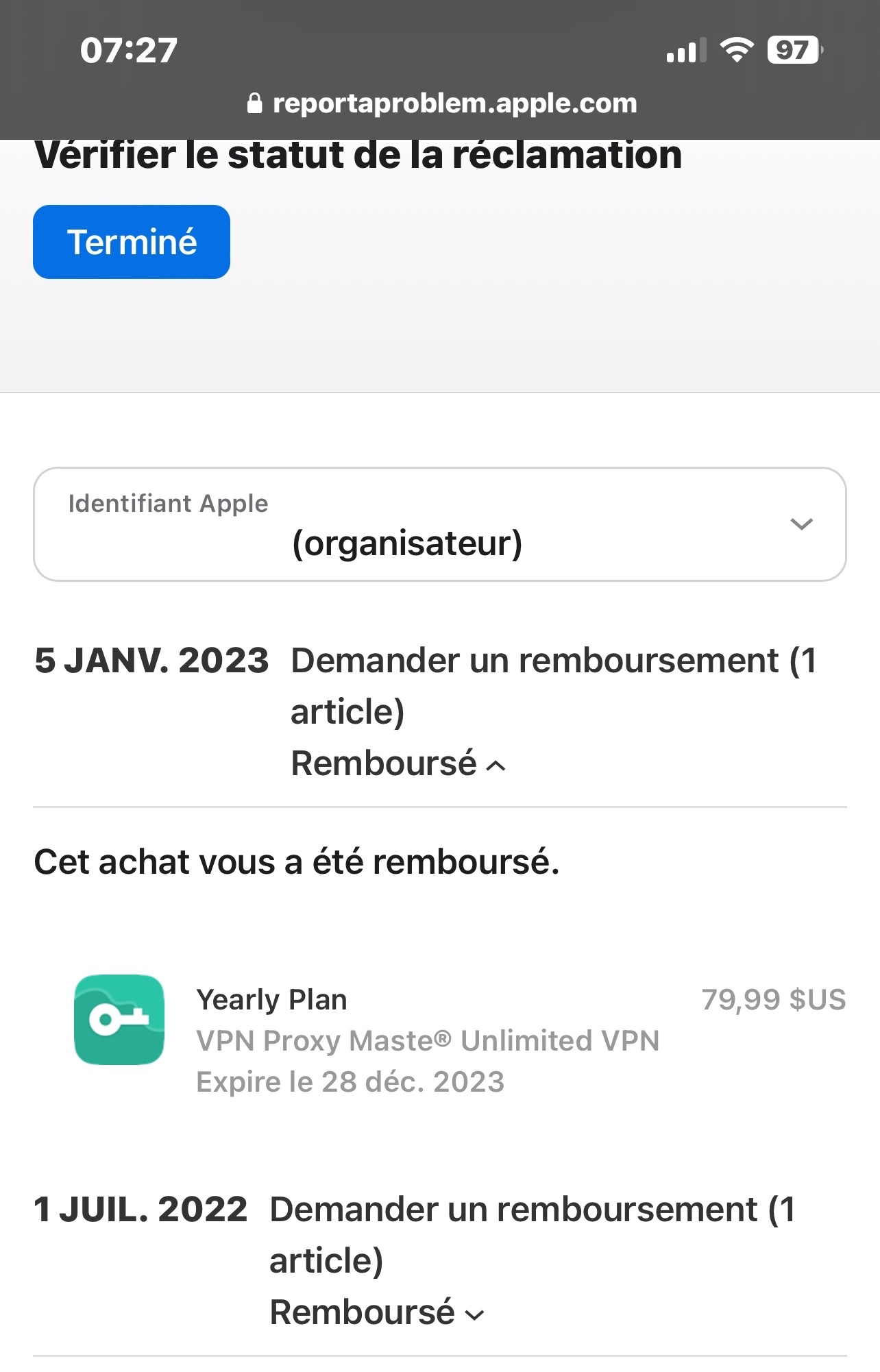Tap the blue Terminé button
The height and width of the screenshot is (1372, 880).
(x=132, y=242)
